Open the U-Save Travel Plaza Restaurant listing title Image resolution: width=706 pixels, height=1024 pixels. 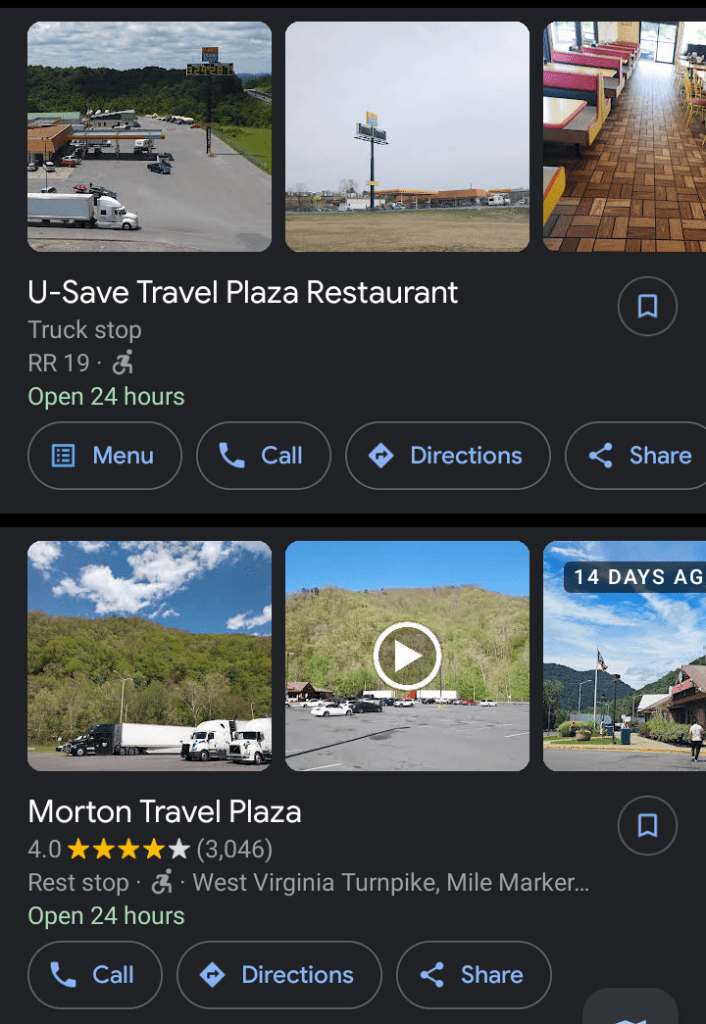243,292
